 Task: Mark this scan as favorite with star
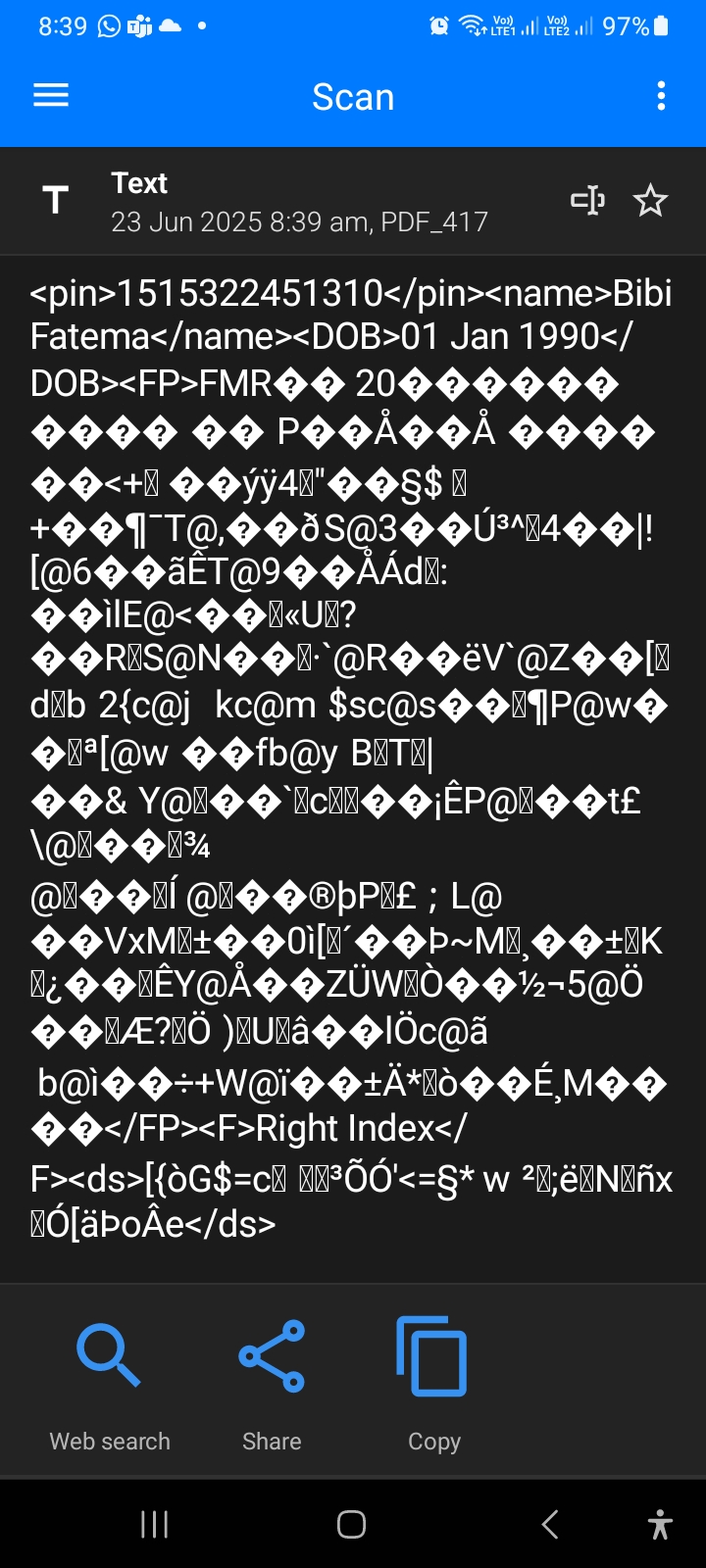(x=650, y=201)
